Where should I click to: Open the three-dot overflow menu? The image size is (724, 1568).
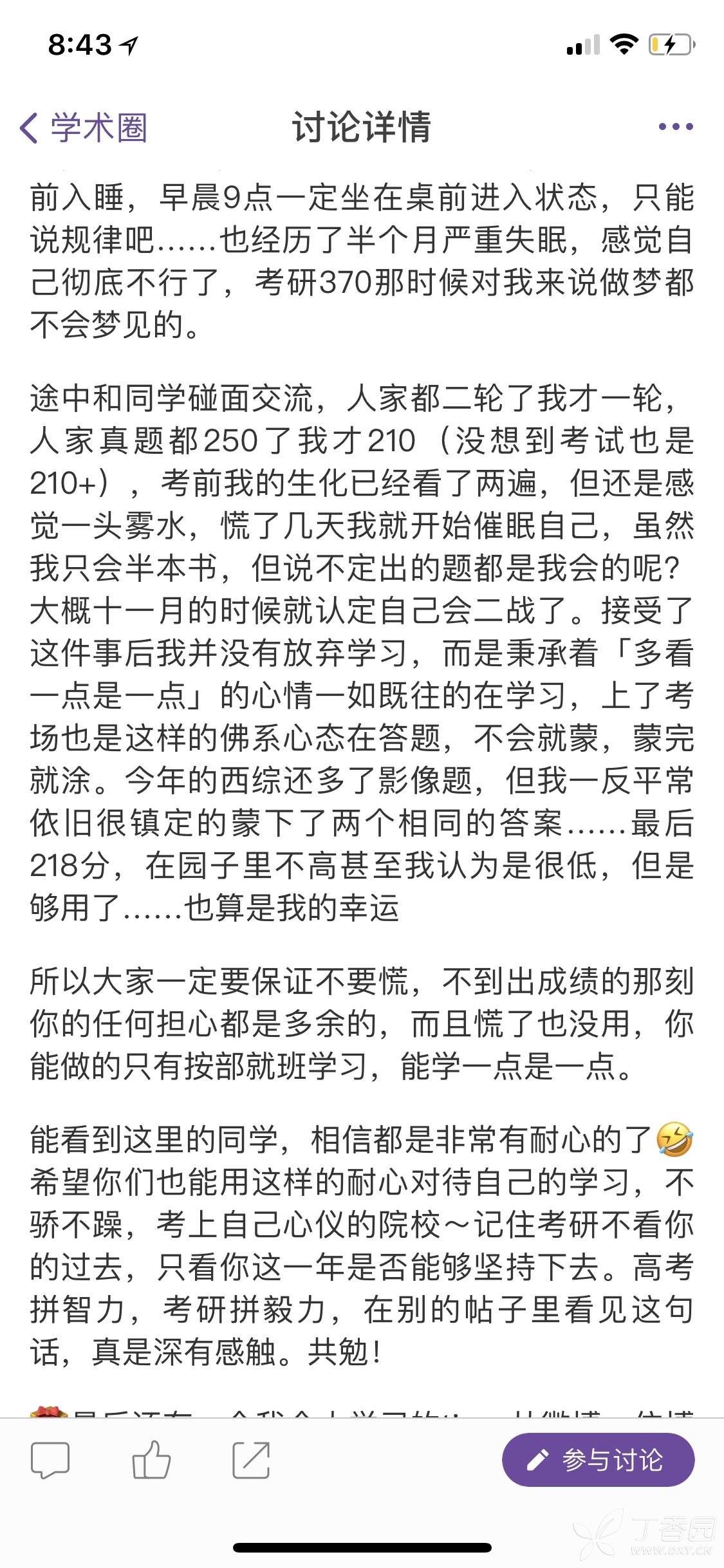[x=675, y=127]
